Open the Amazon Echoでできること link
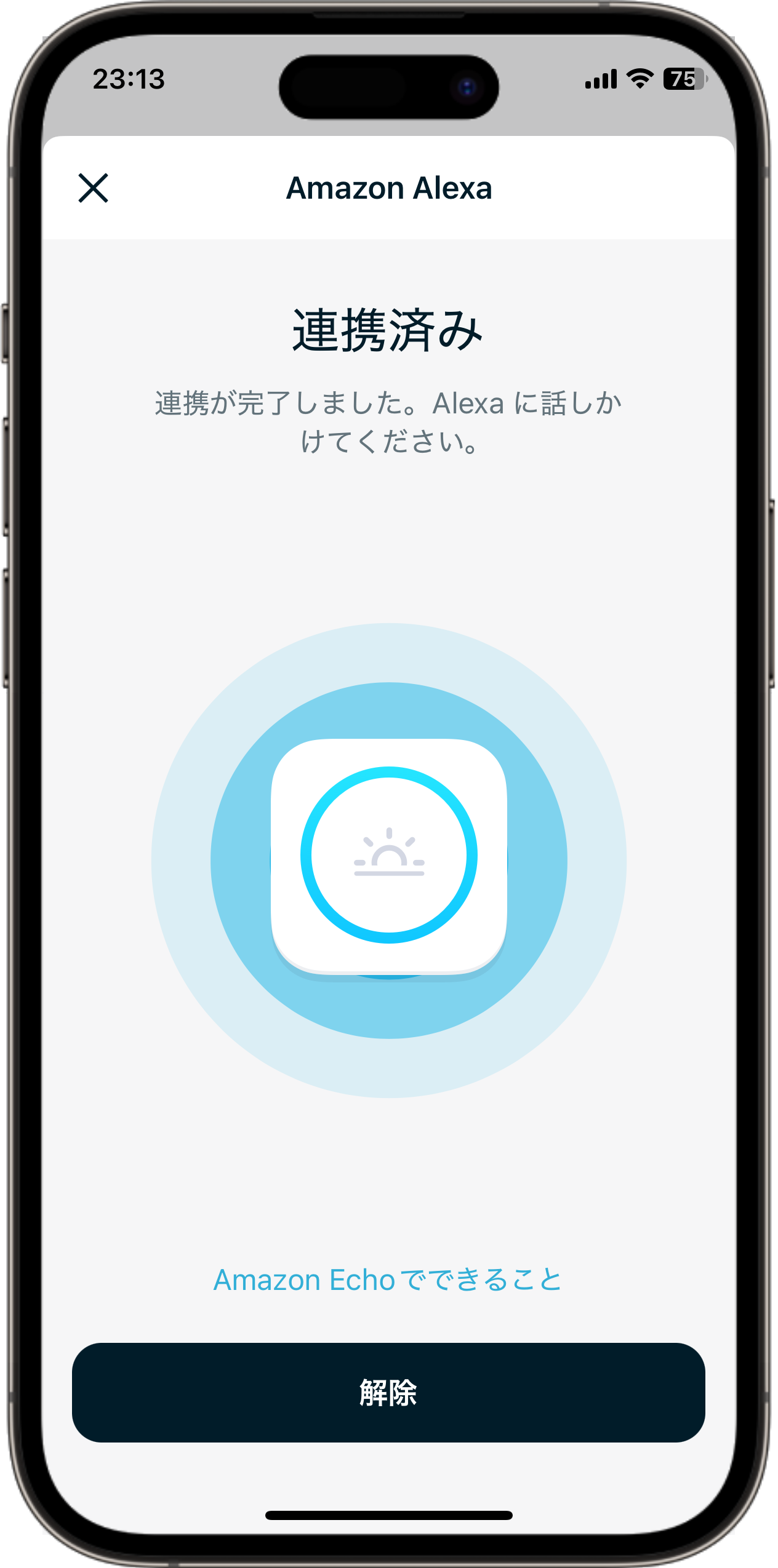The image size is (778, 1568). click(388, 1279)
